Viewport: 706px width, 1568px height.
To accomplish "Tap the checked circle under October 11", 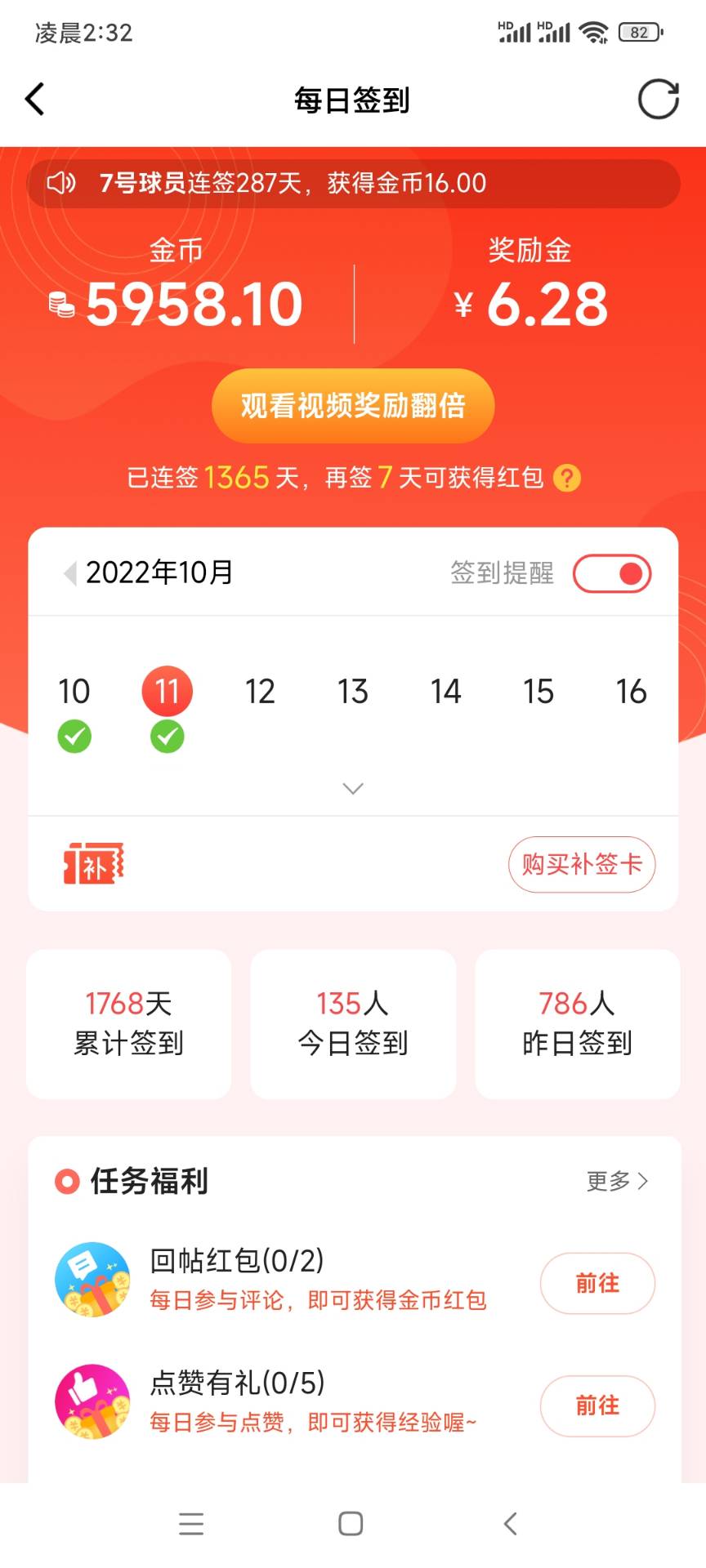I will tap(167, 736).
